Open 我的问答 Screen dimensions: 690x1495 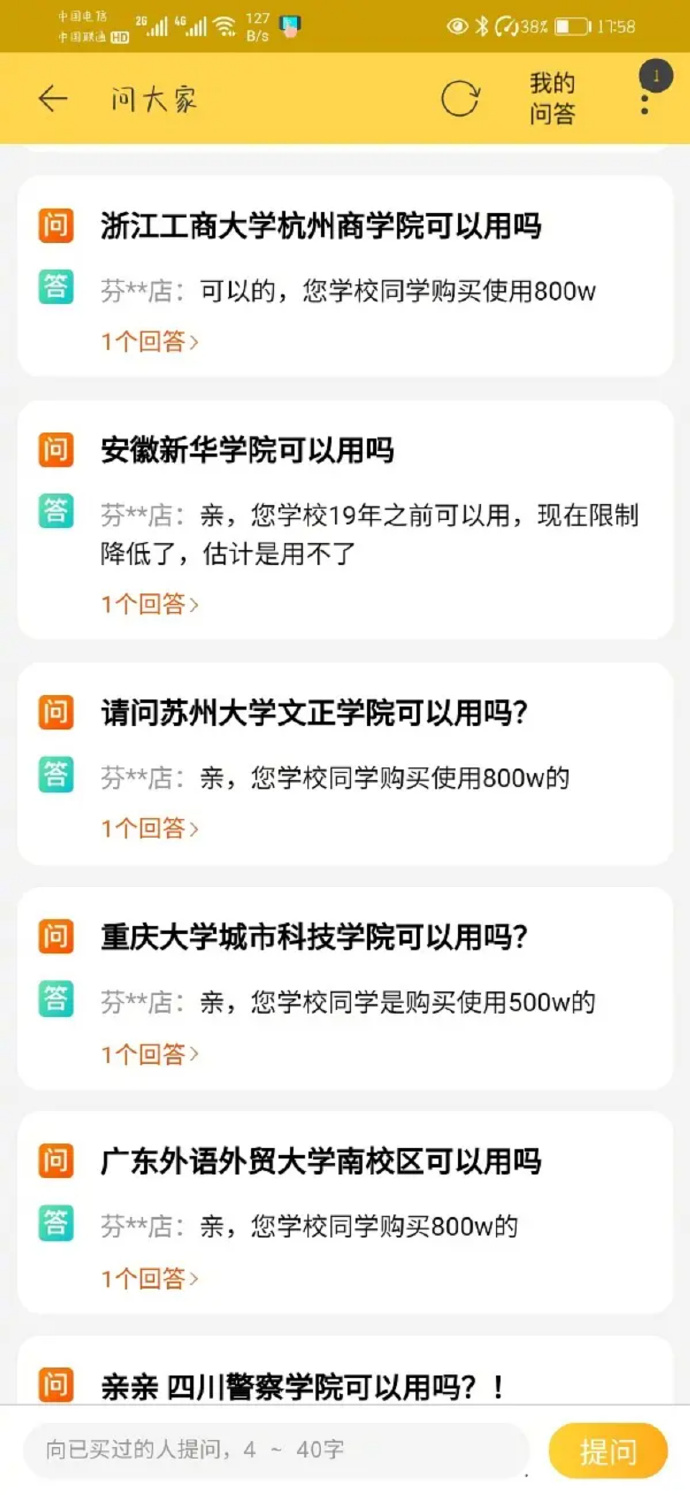(552, 98)
